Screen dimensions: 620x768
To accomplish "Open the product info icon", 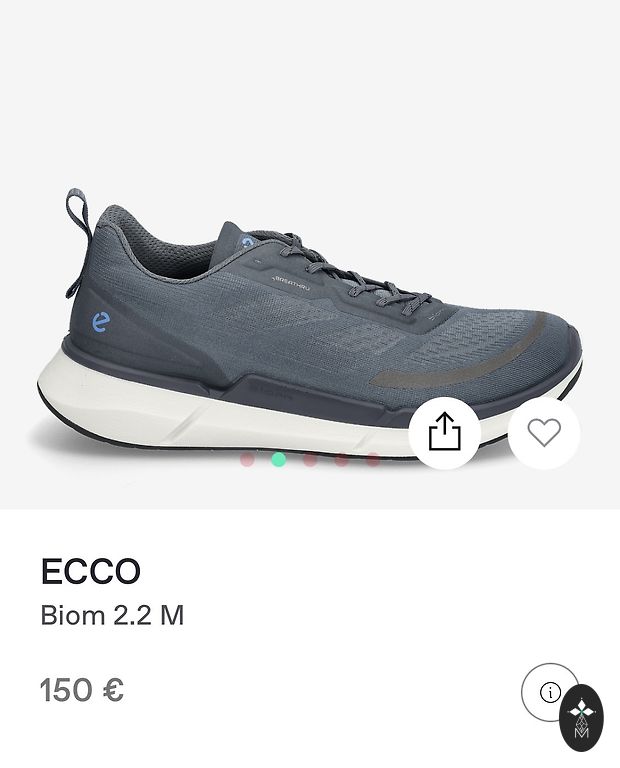I will tap(549, 692).
